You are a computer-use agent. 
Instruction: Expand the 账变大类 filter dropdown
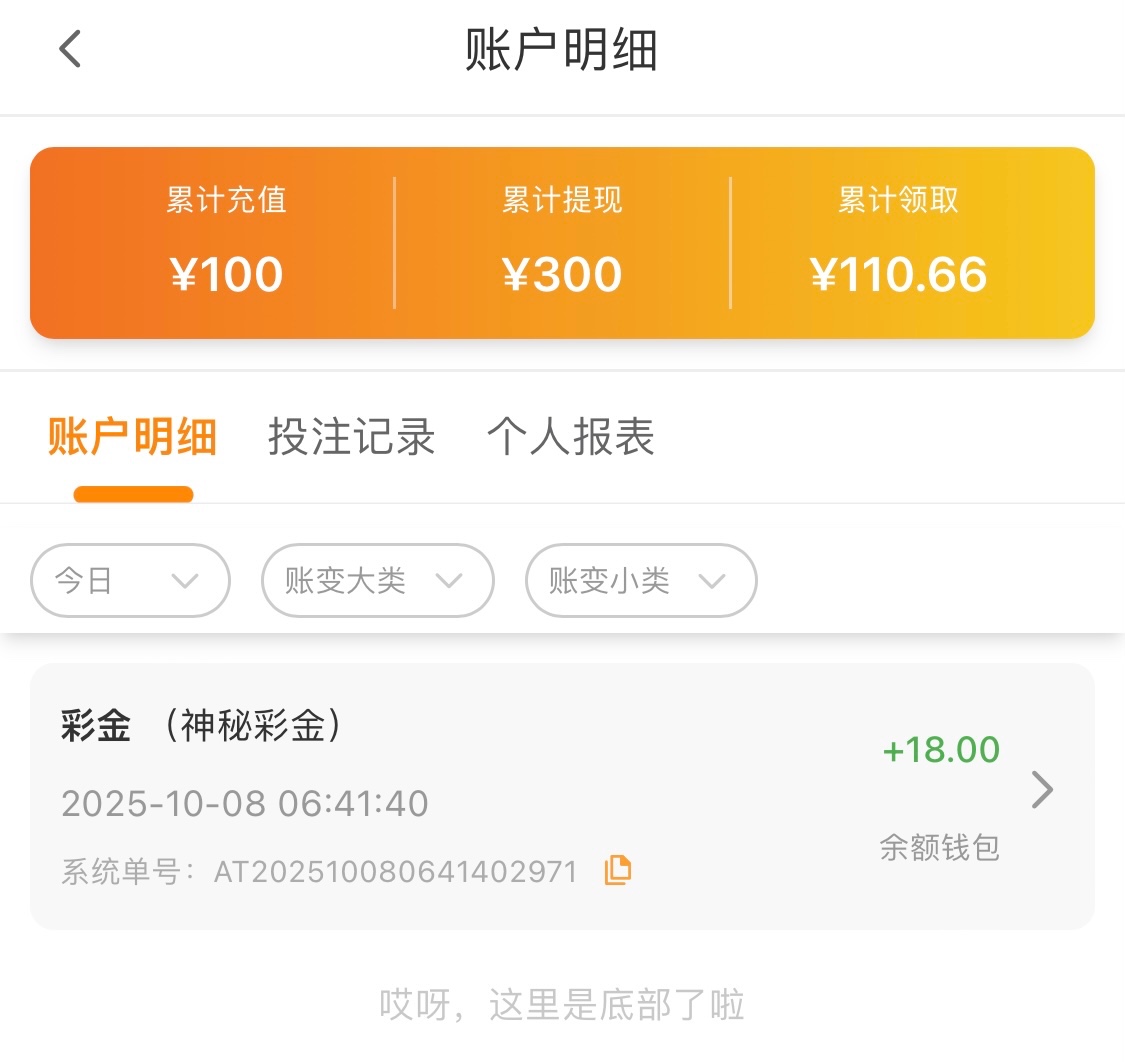(377, 581)
